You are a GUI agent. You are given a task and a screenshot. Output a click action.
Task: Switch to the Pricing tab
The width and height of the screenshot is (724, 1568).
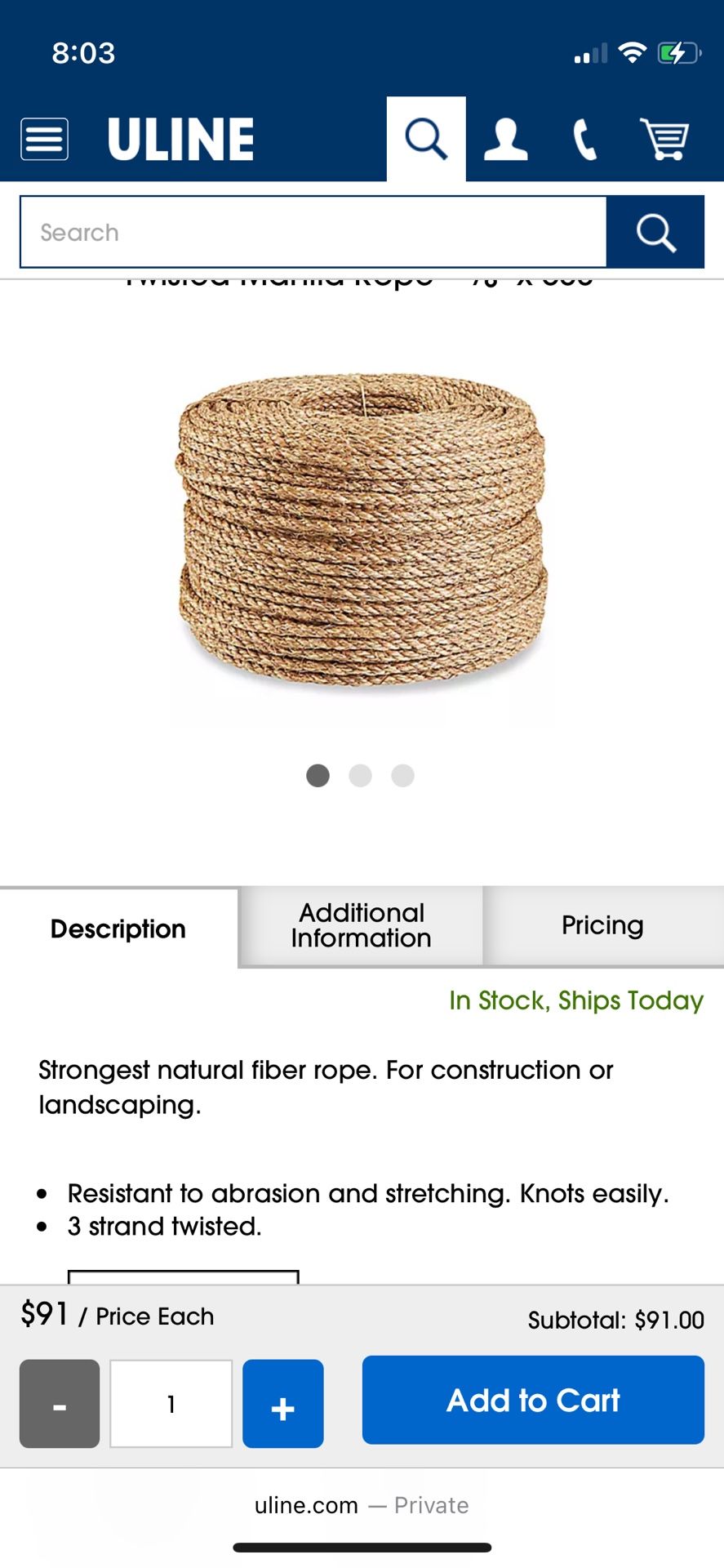(602, 925)
